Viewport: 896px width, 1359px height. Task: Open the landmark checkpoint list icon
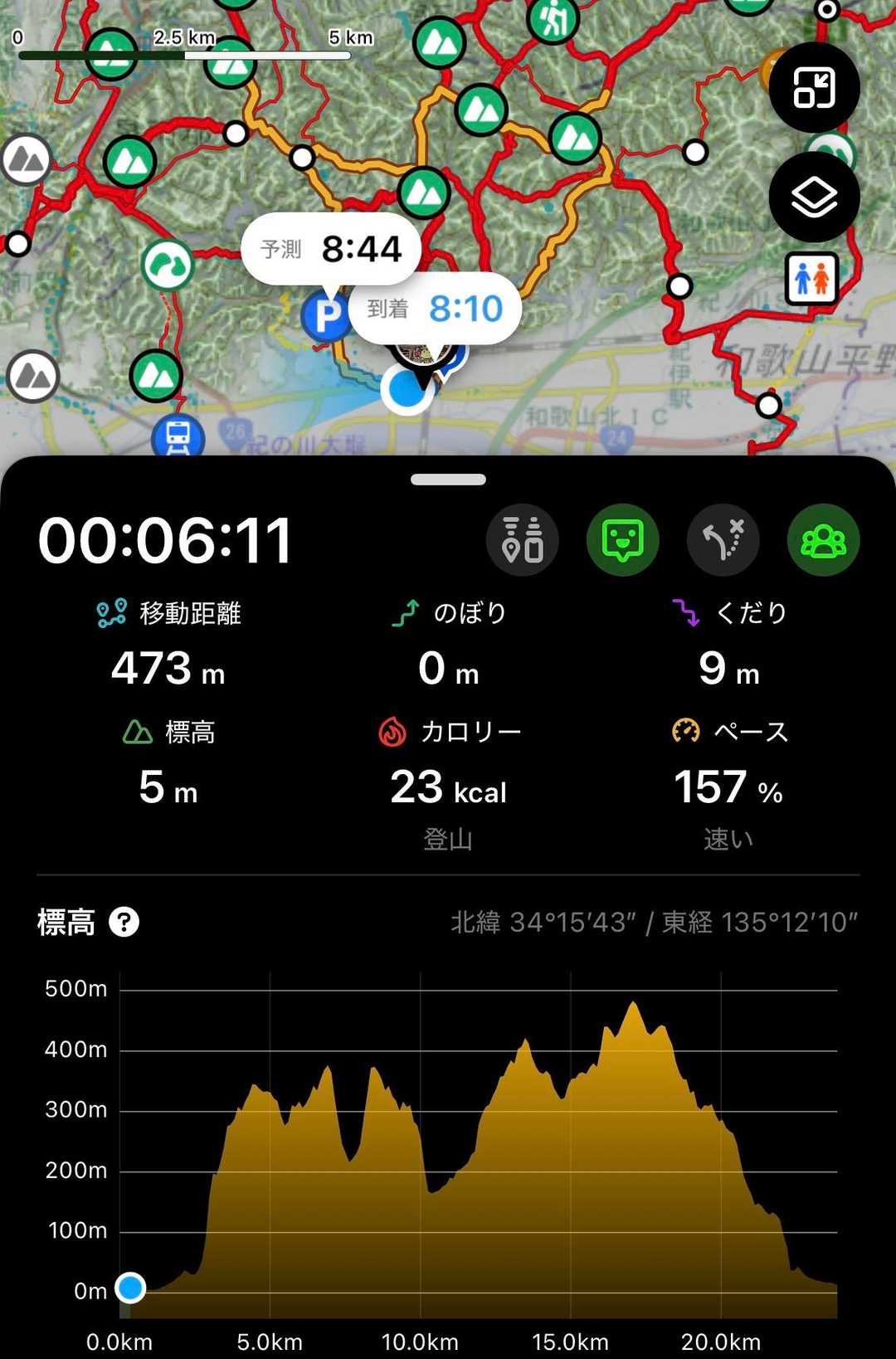pos(522,541)
